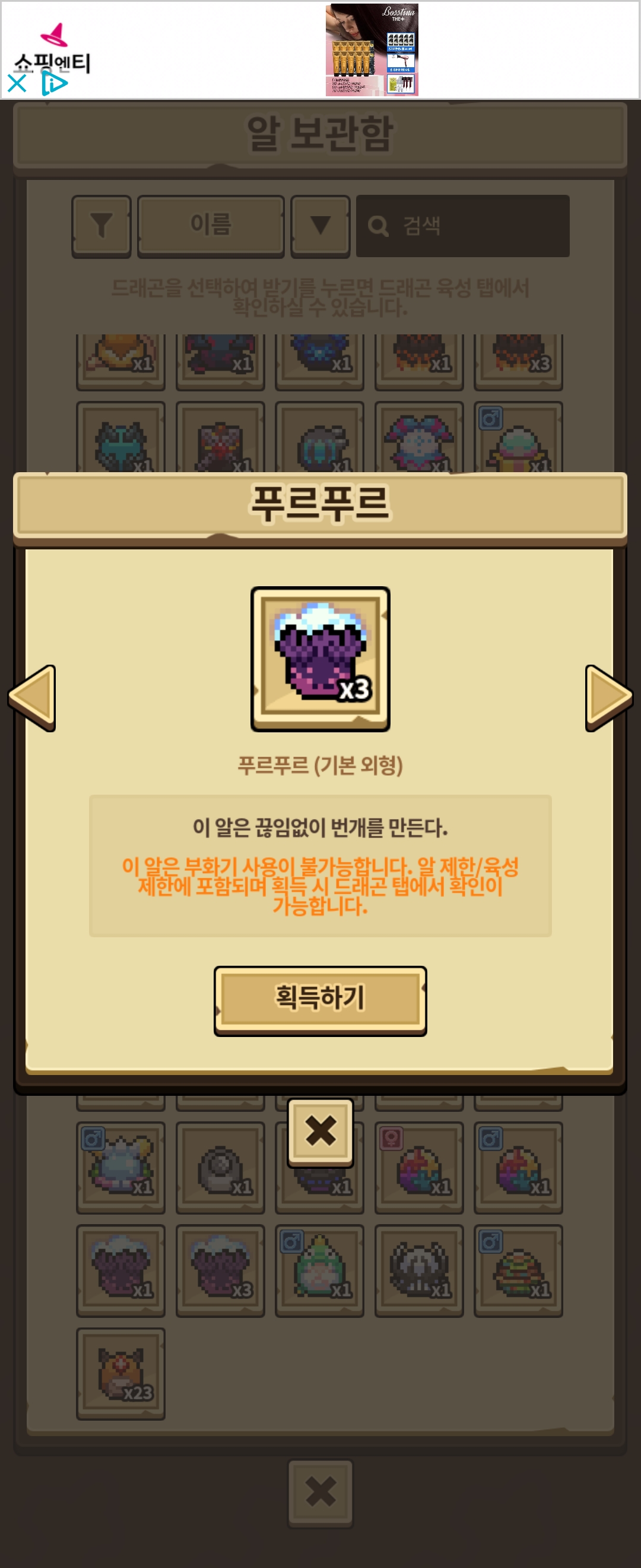641x1568 pixels.
Task: Close the 푸르푸르 popup with the X
Action: coord(320,1131)
